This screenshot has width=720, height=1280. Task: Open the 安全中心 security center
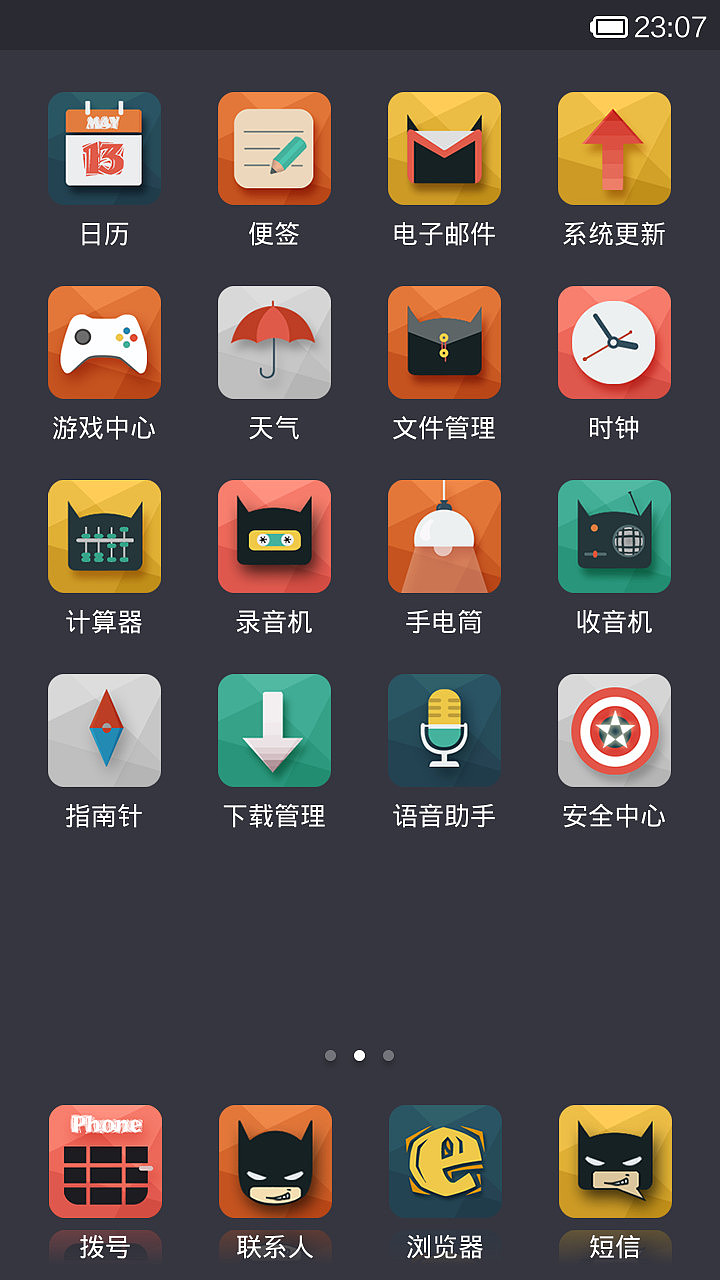click(614, 730)
